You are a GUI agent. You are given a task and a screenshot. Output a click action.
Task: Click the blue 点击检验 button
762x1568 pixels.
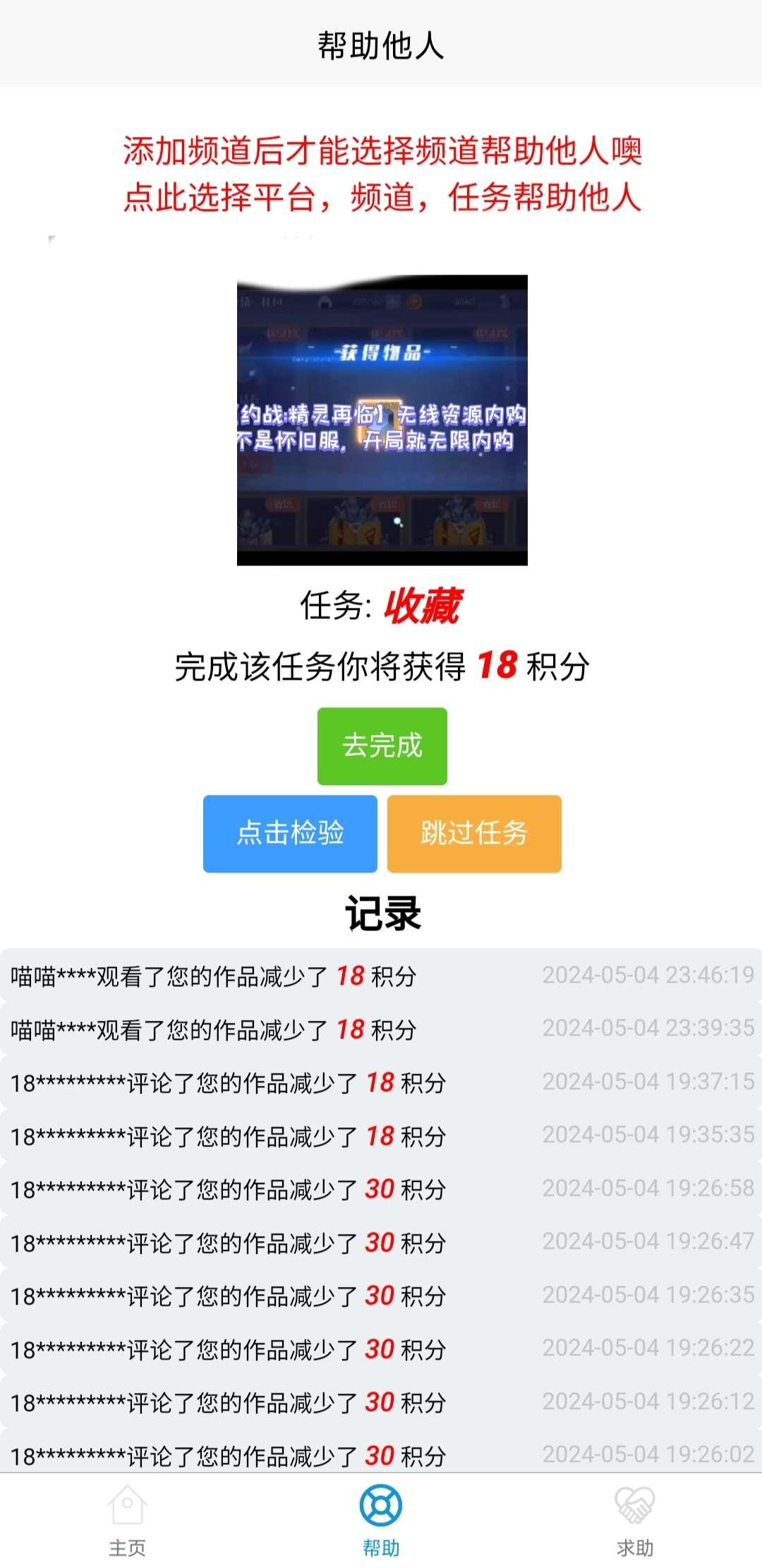(290, 834)
